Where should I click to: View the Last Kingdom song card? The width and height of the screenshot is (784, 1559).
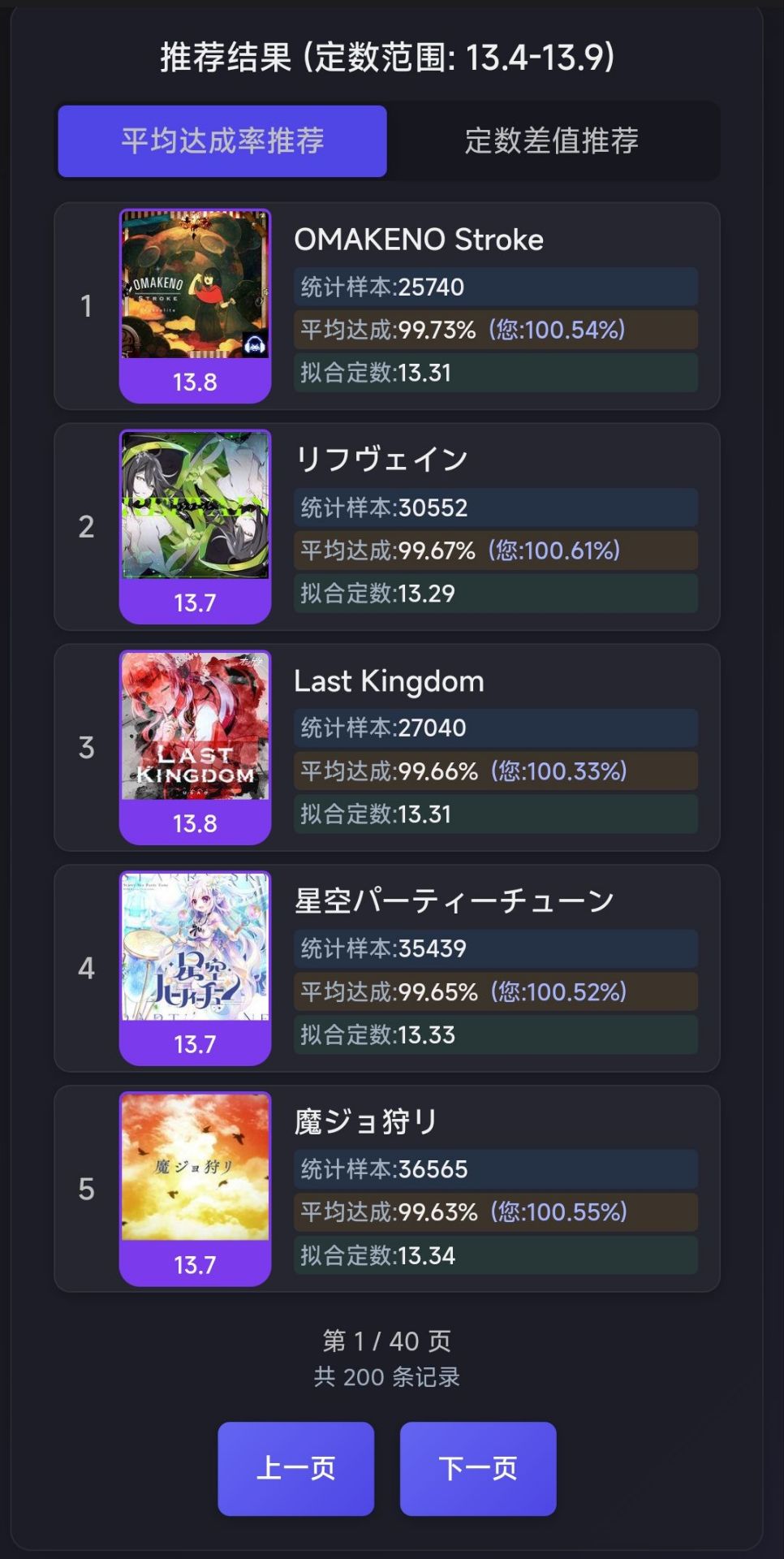[x=386, y=748]
